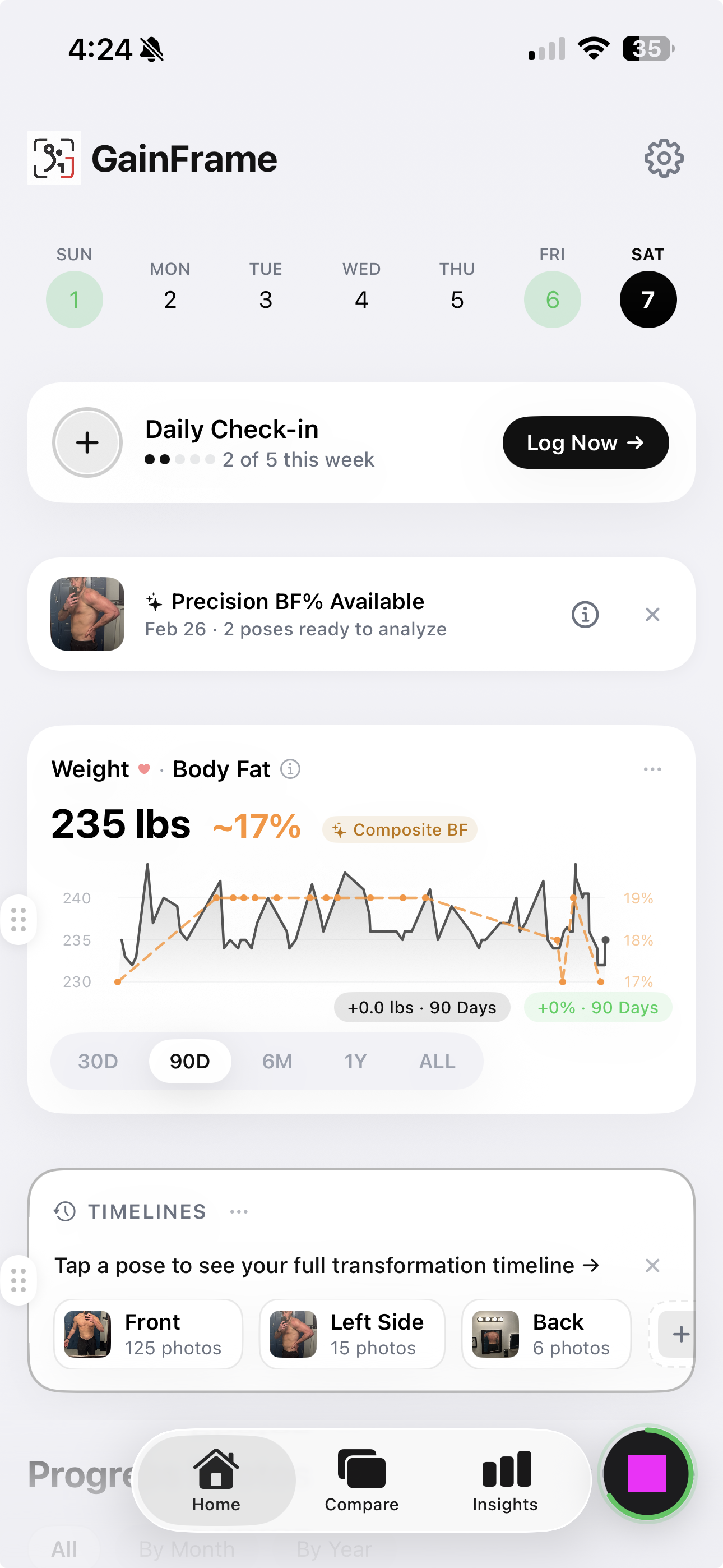Screen dimensions: 723x1568
Task: Tap the dashed plus tile to add a pose
Action: [680, 1334]
